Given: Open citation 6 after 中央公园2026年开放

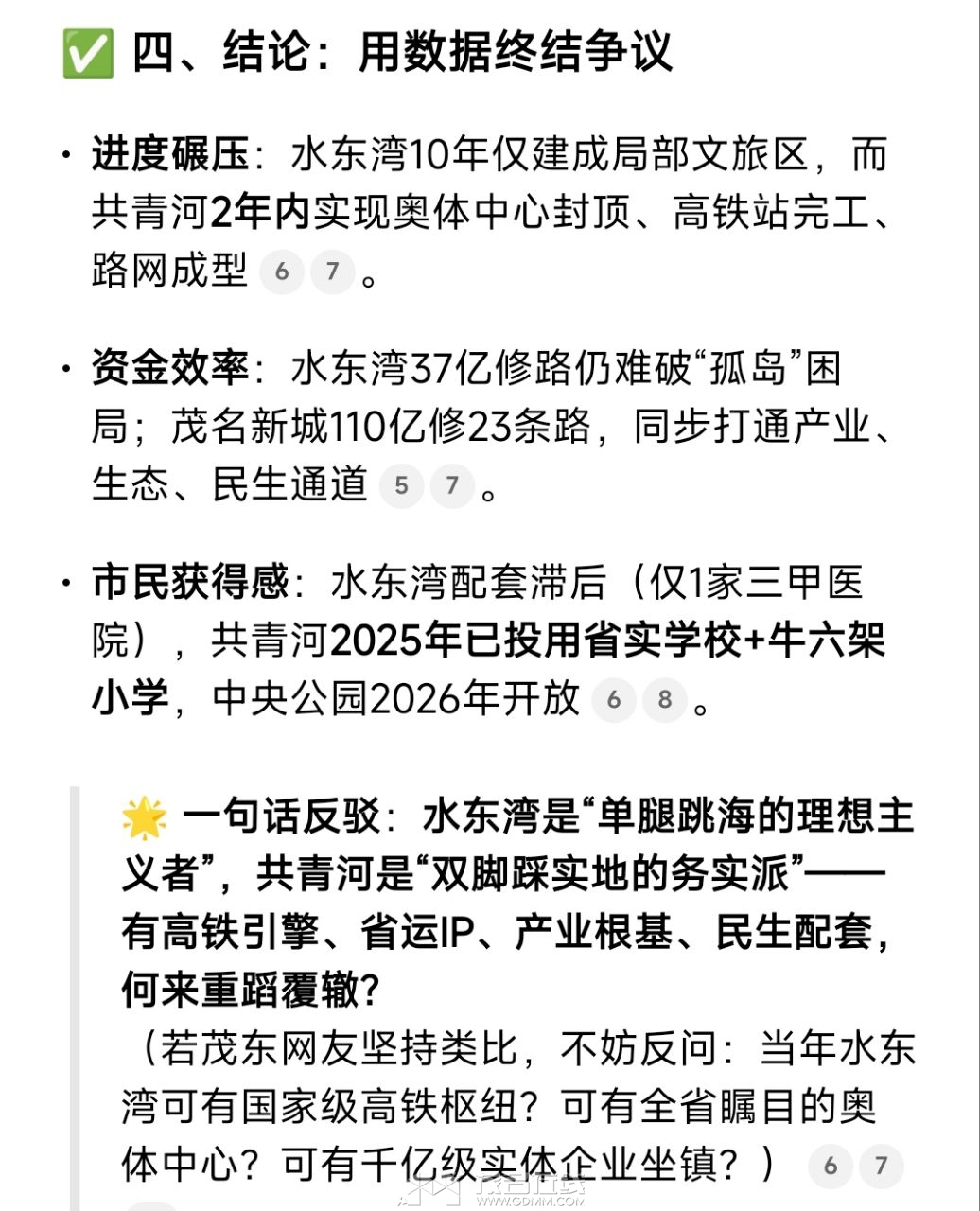Looking at the screenshot, I should pos(614,700).
